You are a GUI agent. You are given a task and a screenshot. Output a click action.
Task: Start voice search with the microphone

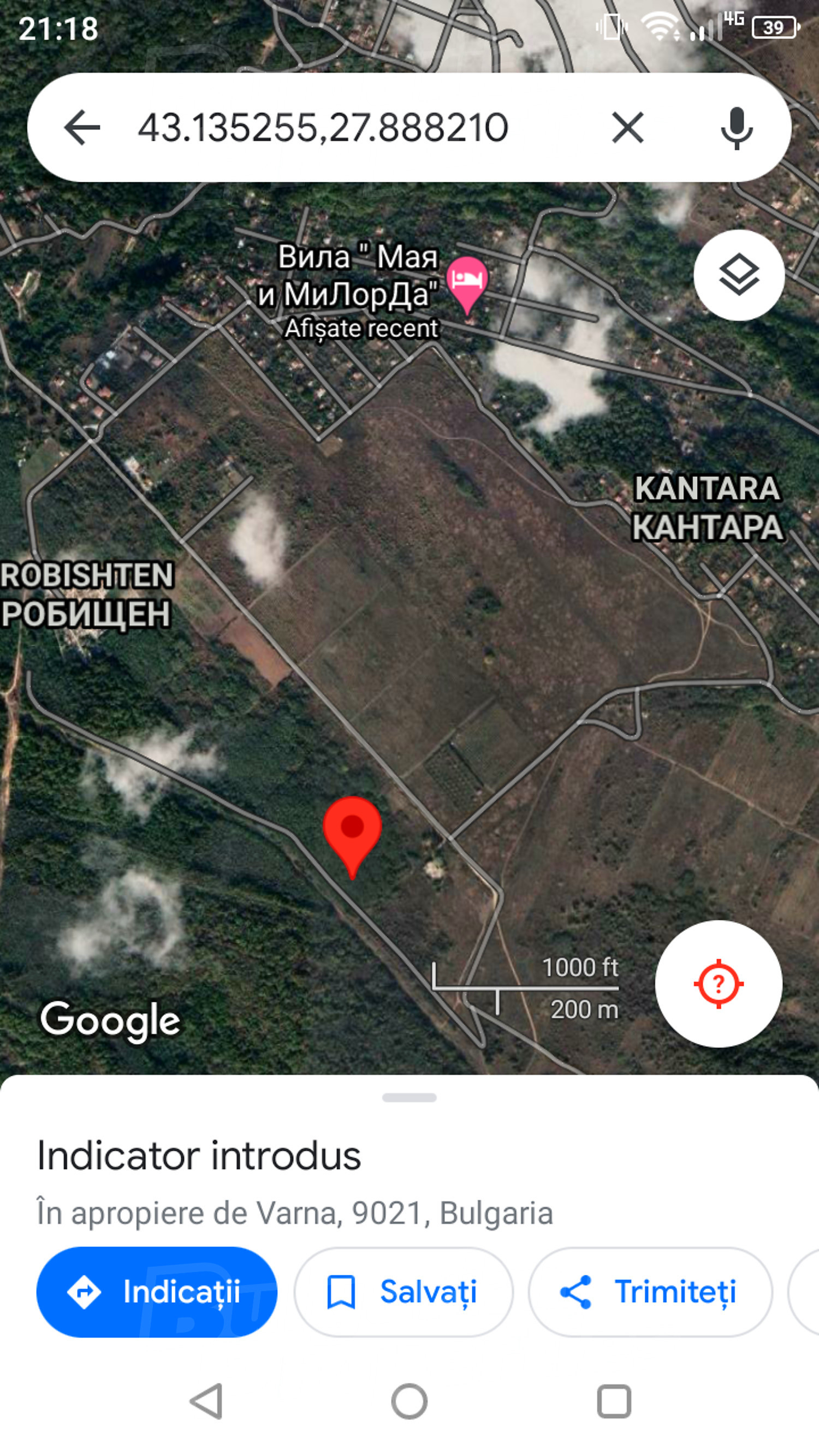[x=737, y=128]
